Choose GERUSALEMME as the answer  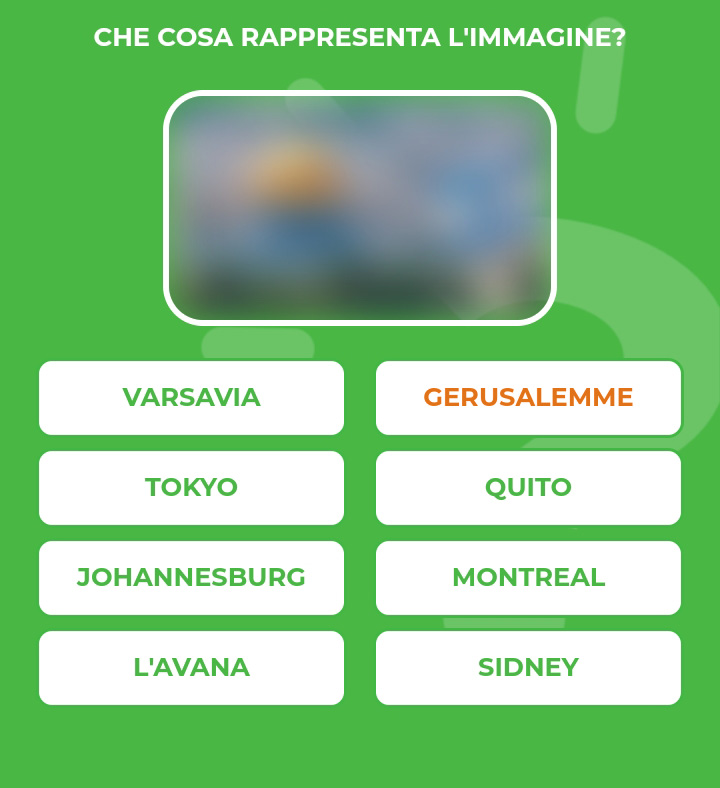pos(528,398)
